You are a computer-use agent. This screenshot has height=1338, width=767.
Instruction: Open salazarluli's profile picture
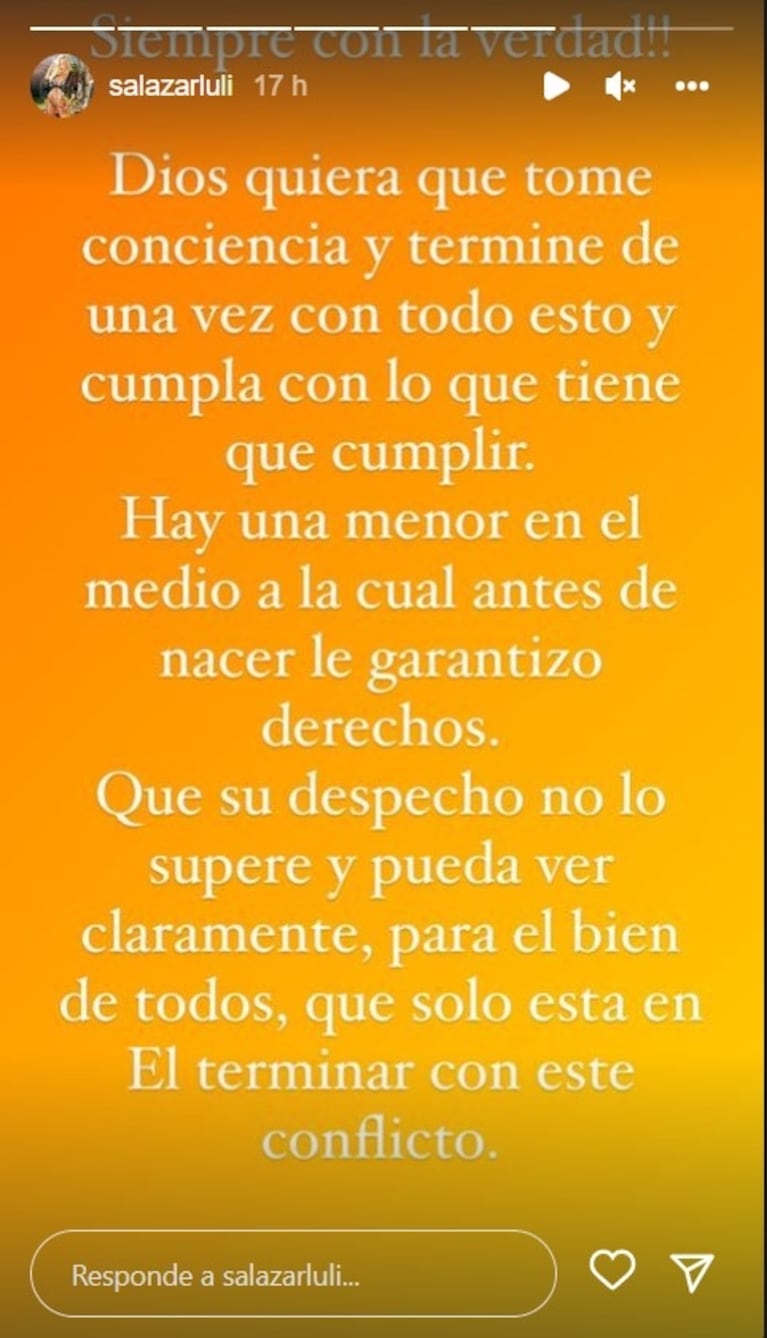point(61,86)
